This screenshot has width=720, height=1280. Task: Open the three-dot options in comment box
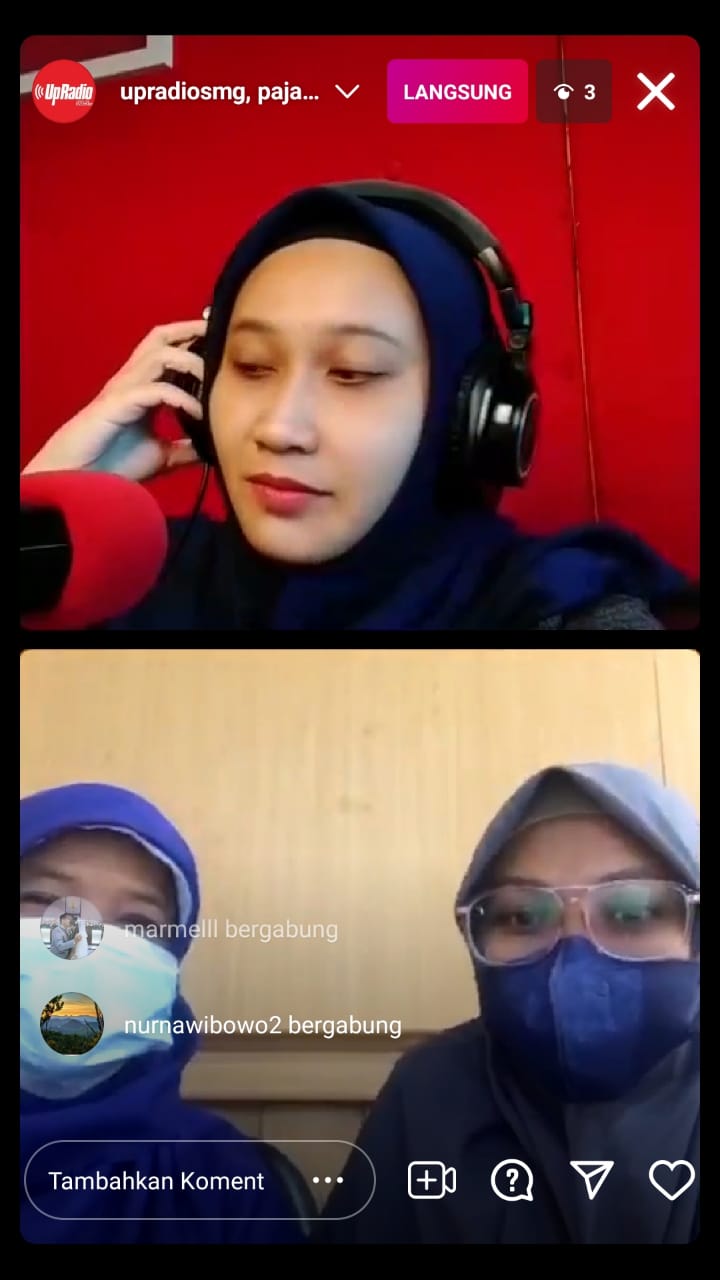point(328,1180)
